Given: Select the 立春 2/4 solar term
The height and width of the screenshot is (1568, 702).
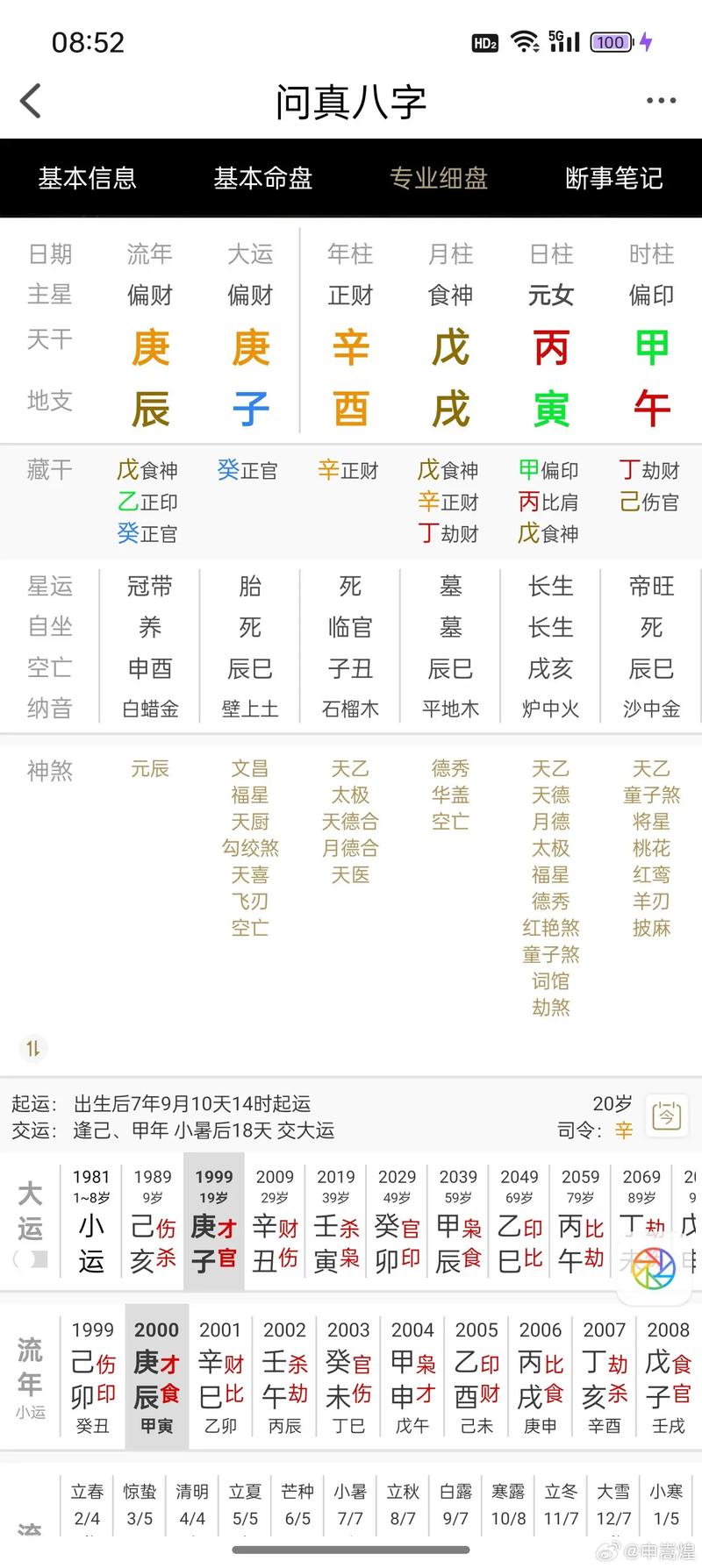Looking at the screenshot, I should 87,1505.
